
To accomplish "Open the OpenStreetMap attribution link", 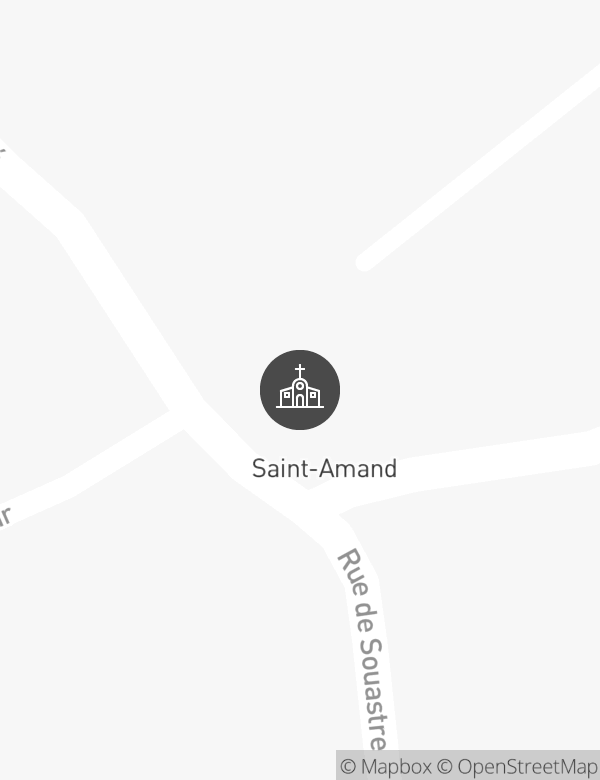I will pos(518,767).
